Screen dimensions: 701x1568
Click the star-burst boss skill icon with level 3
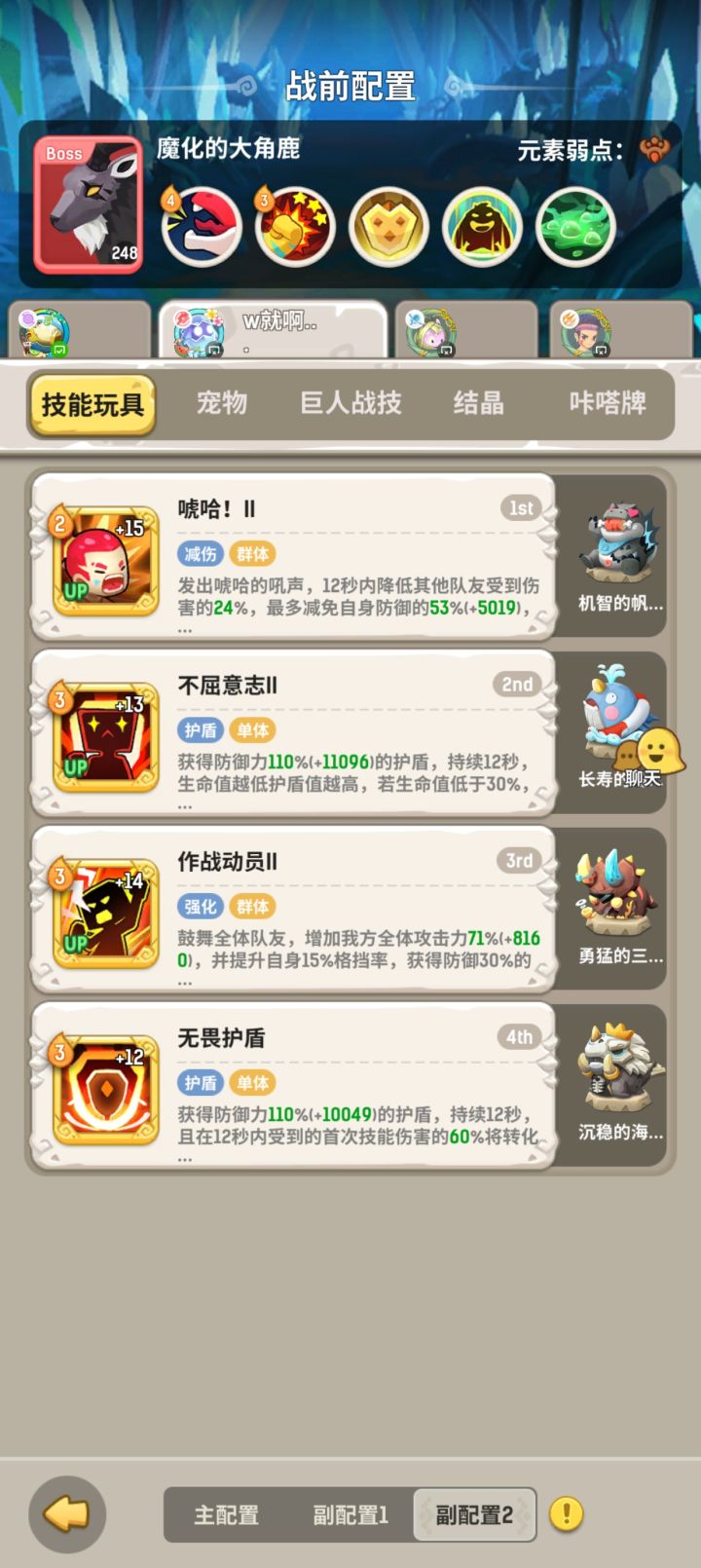pos(296,227)
